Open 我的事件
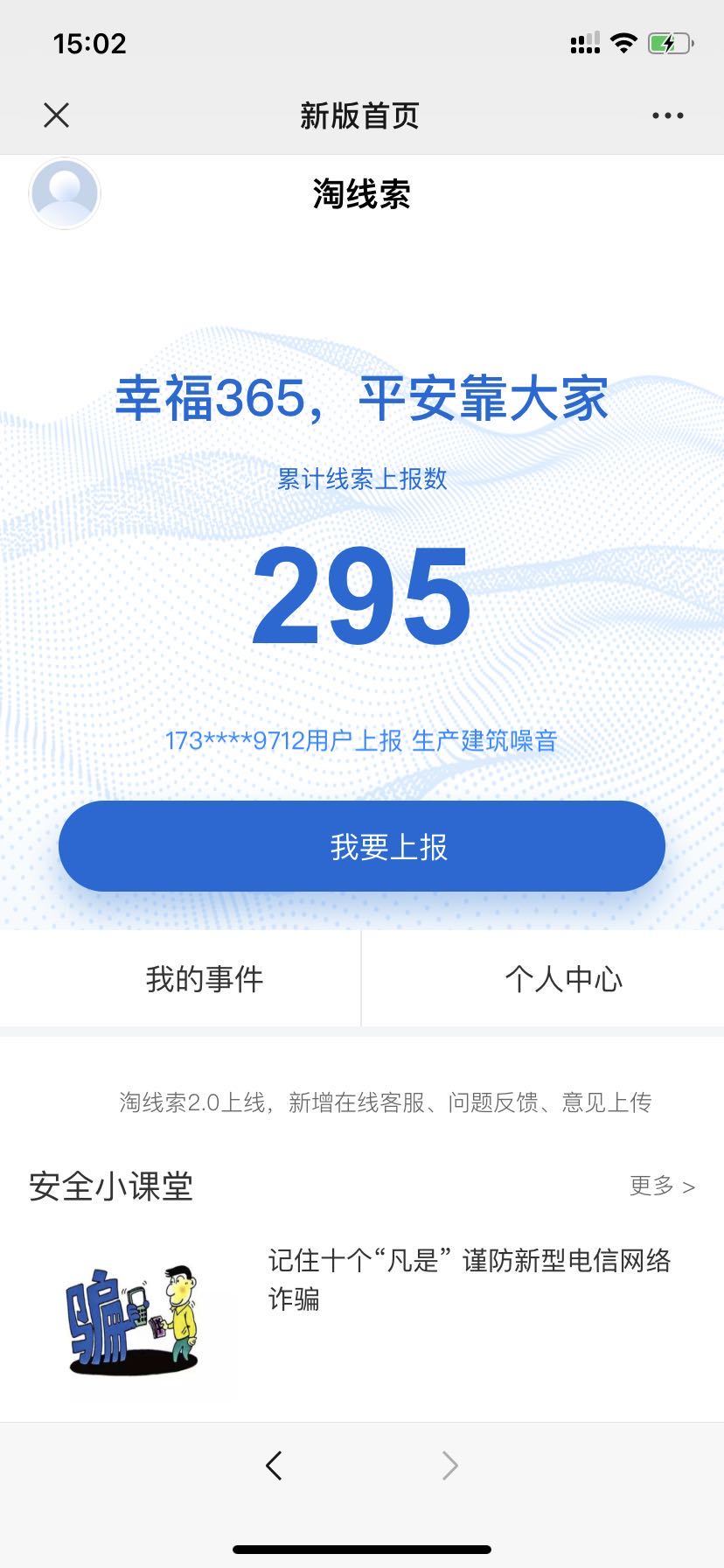 (204, 979)
